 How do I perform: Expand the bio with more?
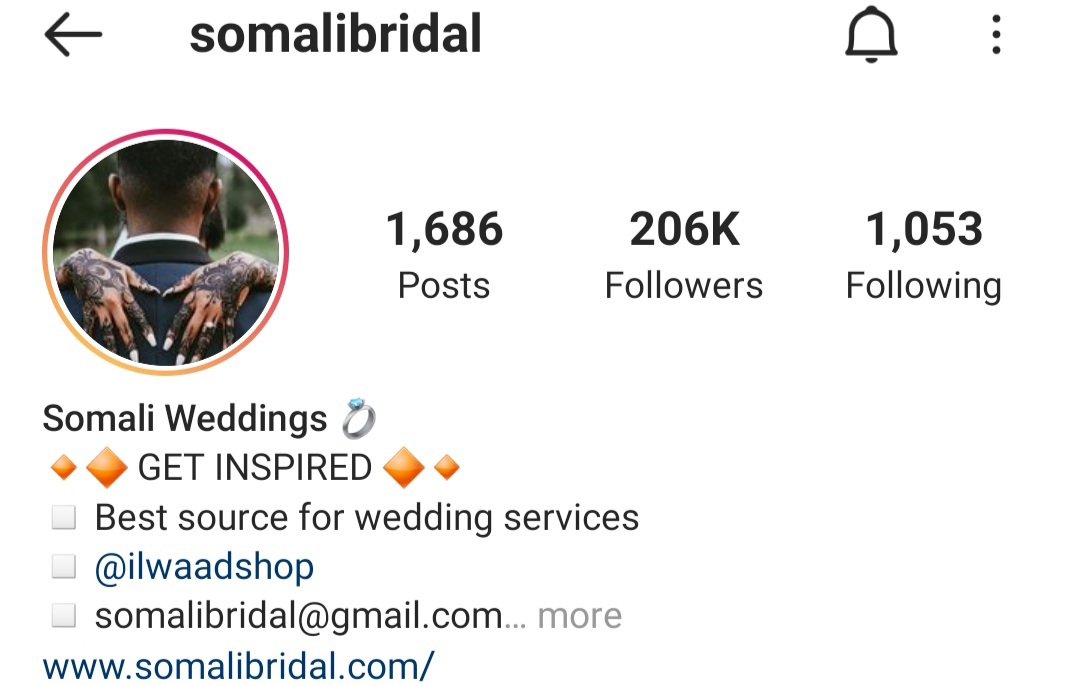(580, 616)
